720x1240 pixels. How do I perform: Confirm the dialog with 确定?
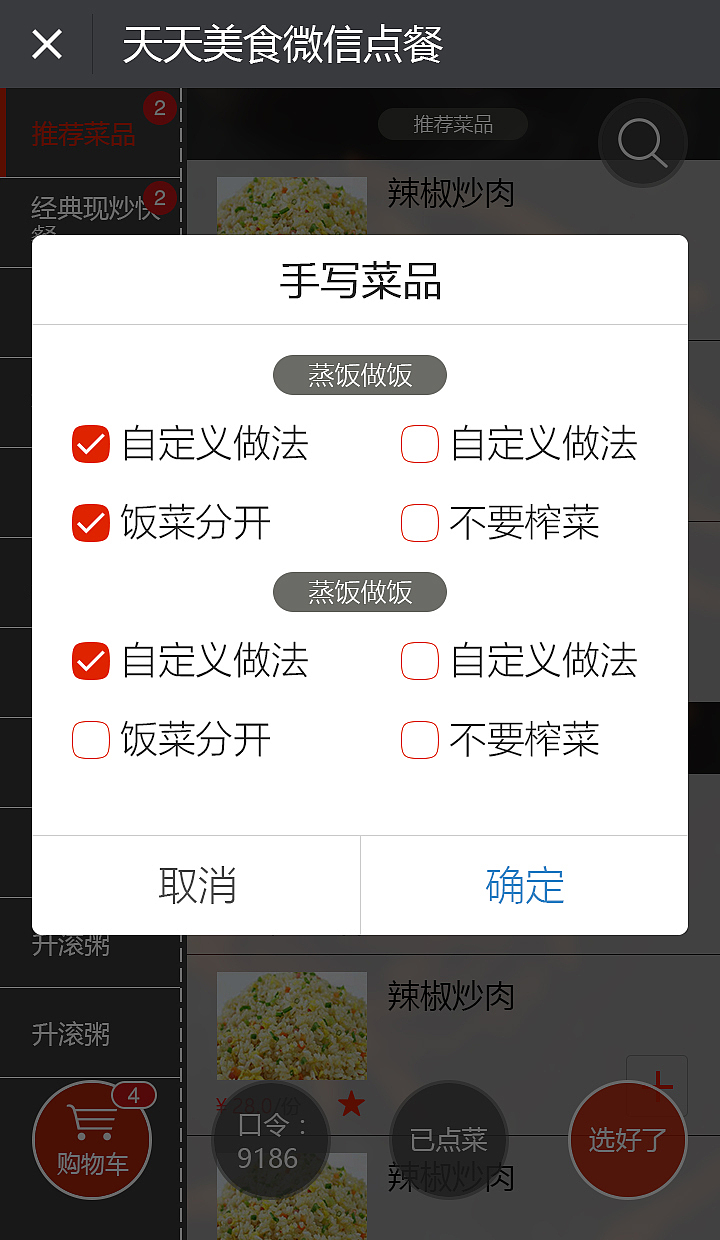coord(524,884)
